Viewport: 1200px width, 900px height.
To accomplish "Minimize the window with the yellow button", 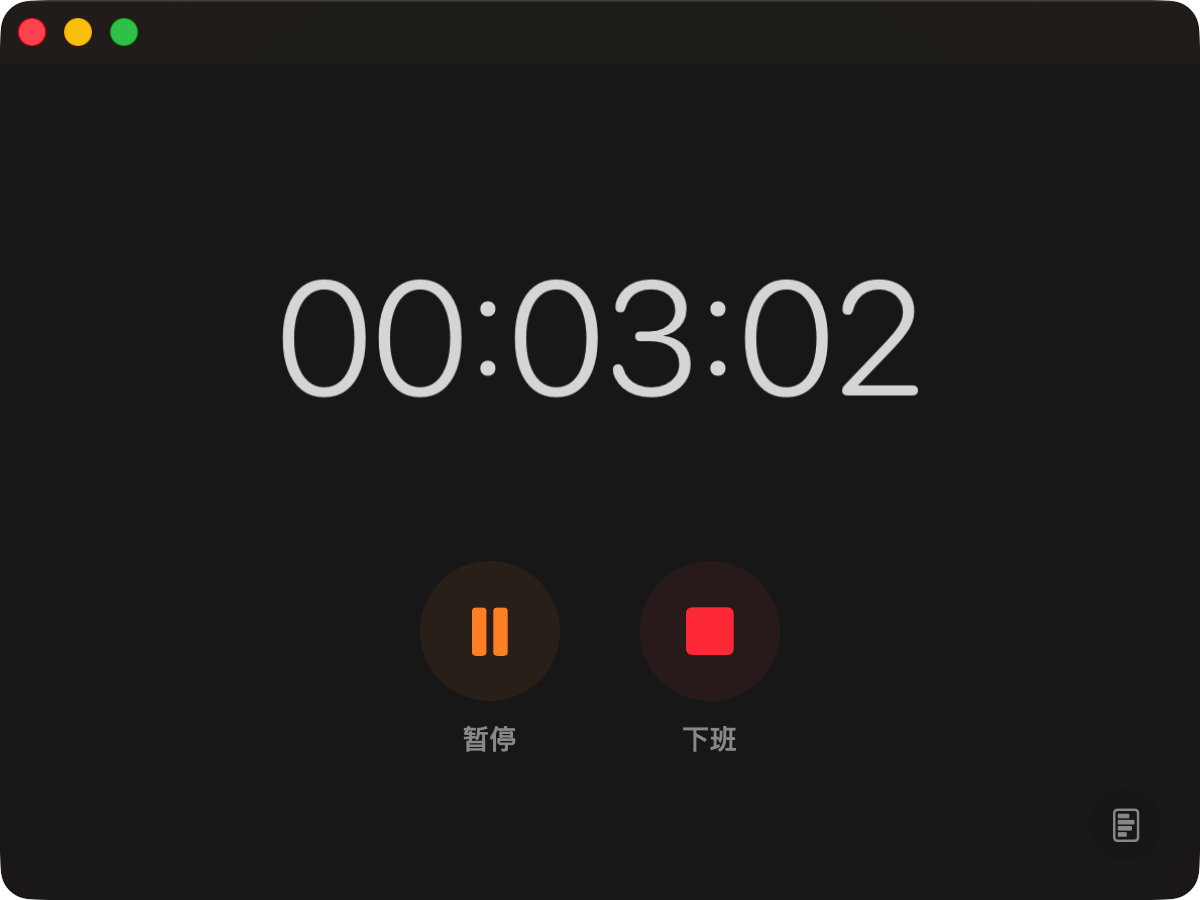I will (78, 32).
